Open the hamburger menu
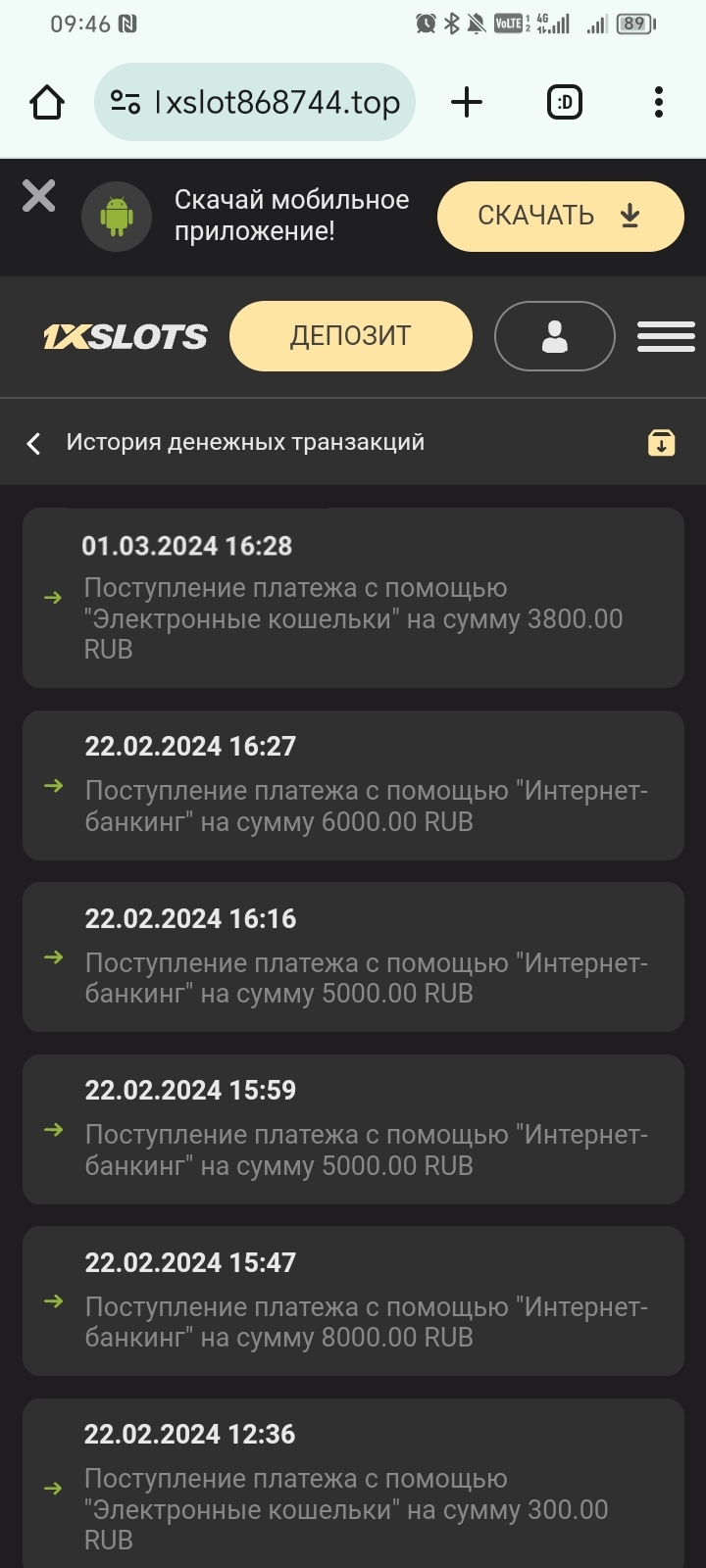This screenshot has width=706, height=1568. [666, 336]
